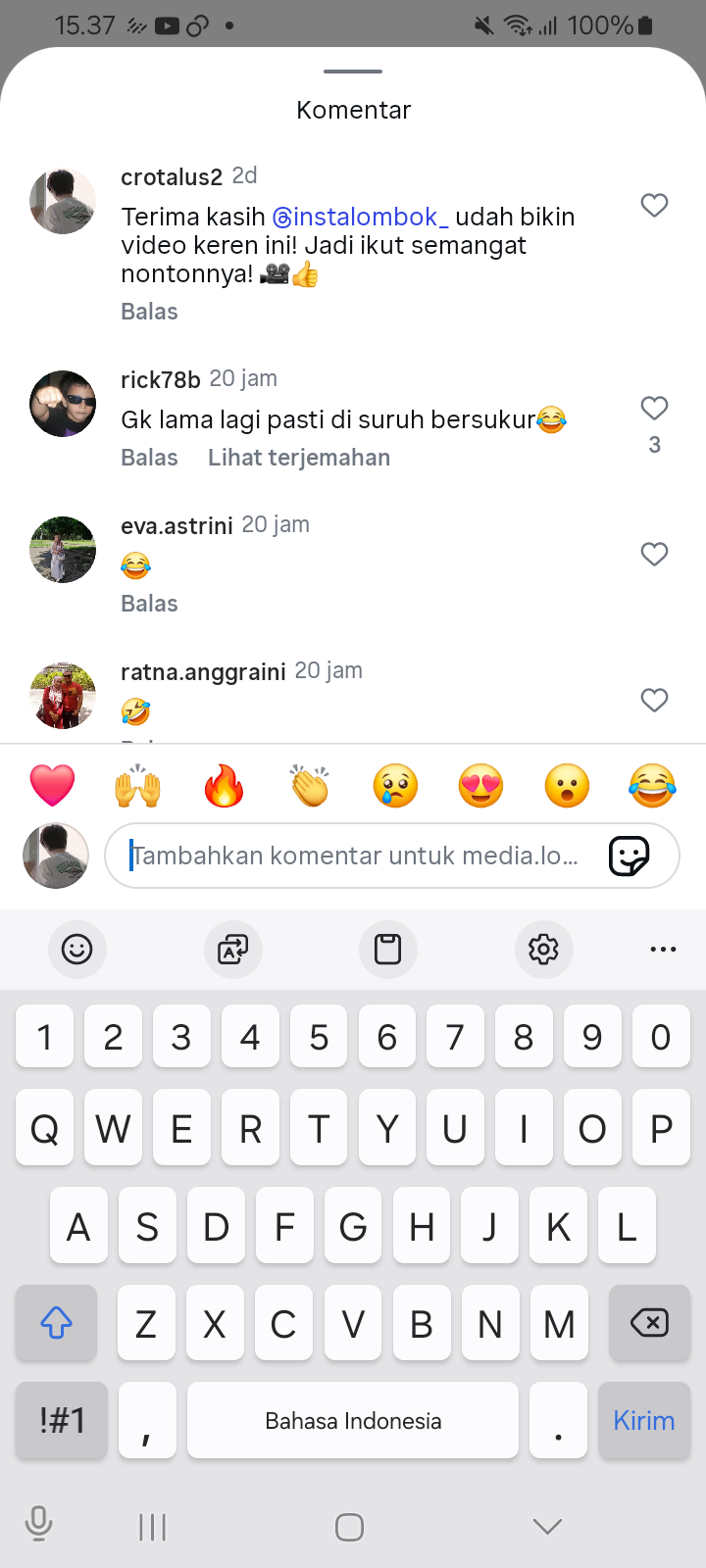706x1568 pixels.
Task: Open the keyboard settings gear
Action: 543,949
